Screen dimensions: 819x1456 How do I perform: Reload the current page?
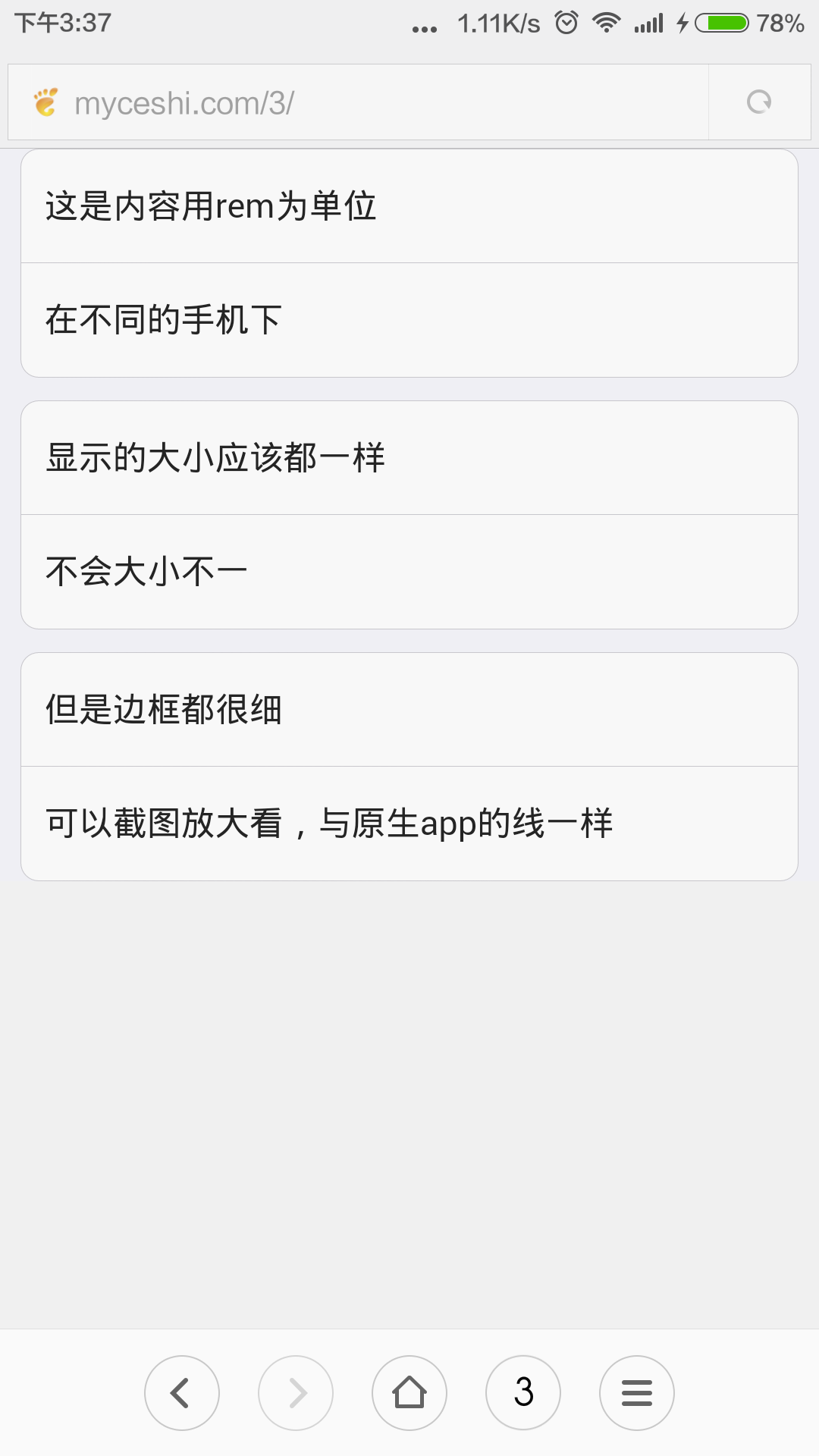pyautogui.click(x=759, y=102)
